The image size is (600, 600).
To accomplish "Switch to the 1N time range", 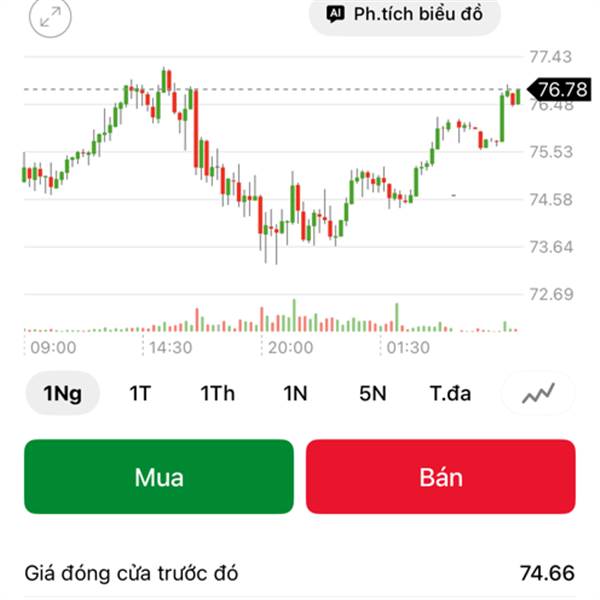I will pos(295,393).
